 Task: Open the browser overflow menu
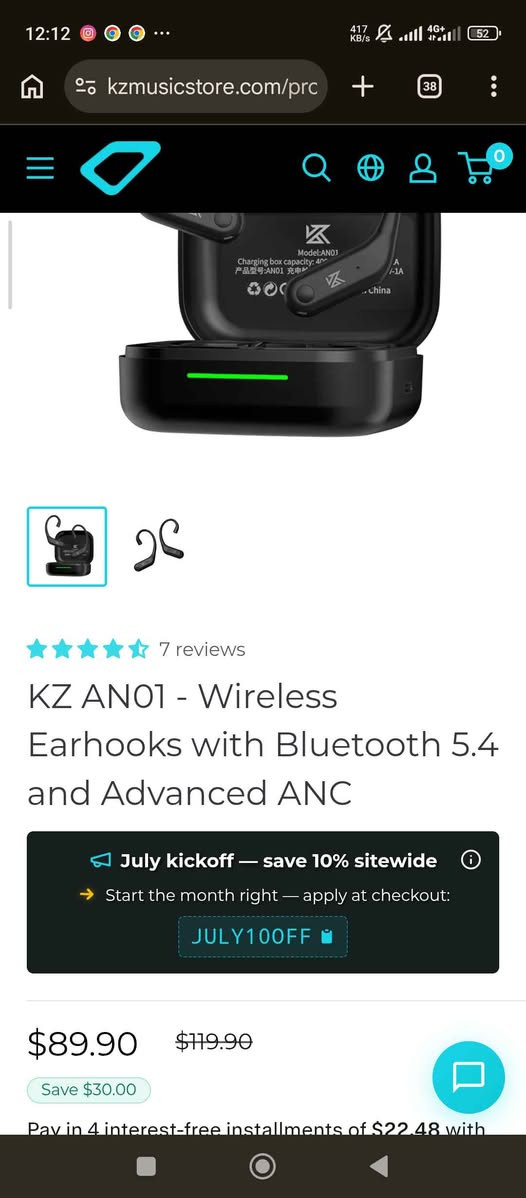pos(494,86)
